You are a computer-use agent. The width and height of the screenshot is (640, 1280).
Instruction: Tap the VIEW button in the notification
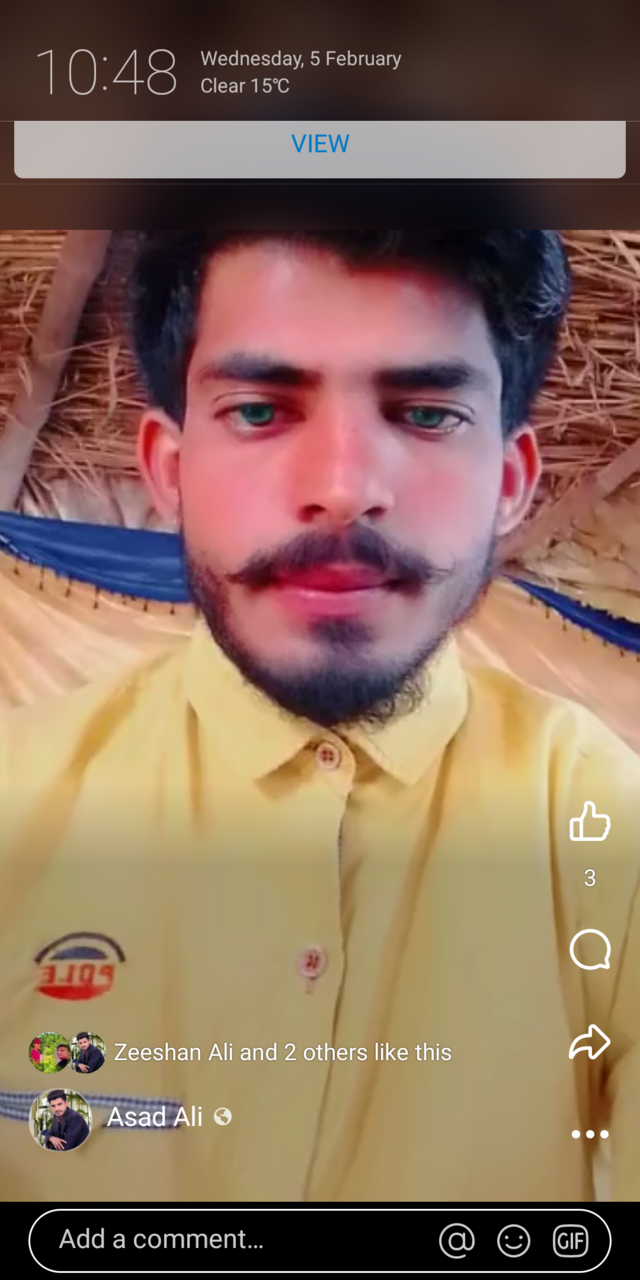pos(320,144)
